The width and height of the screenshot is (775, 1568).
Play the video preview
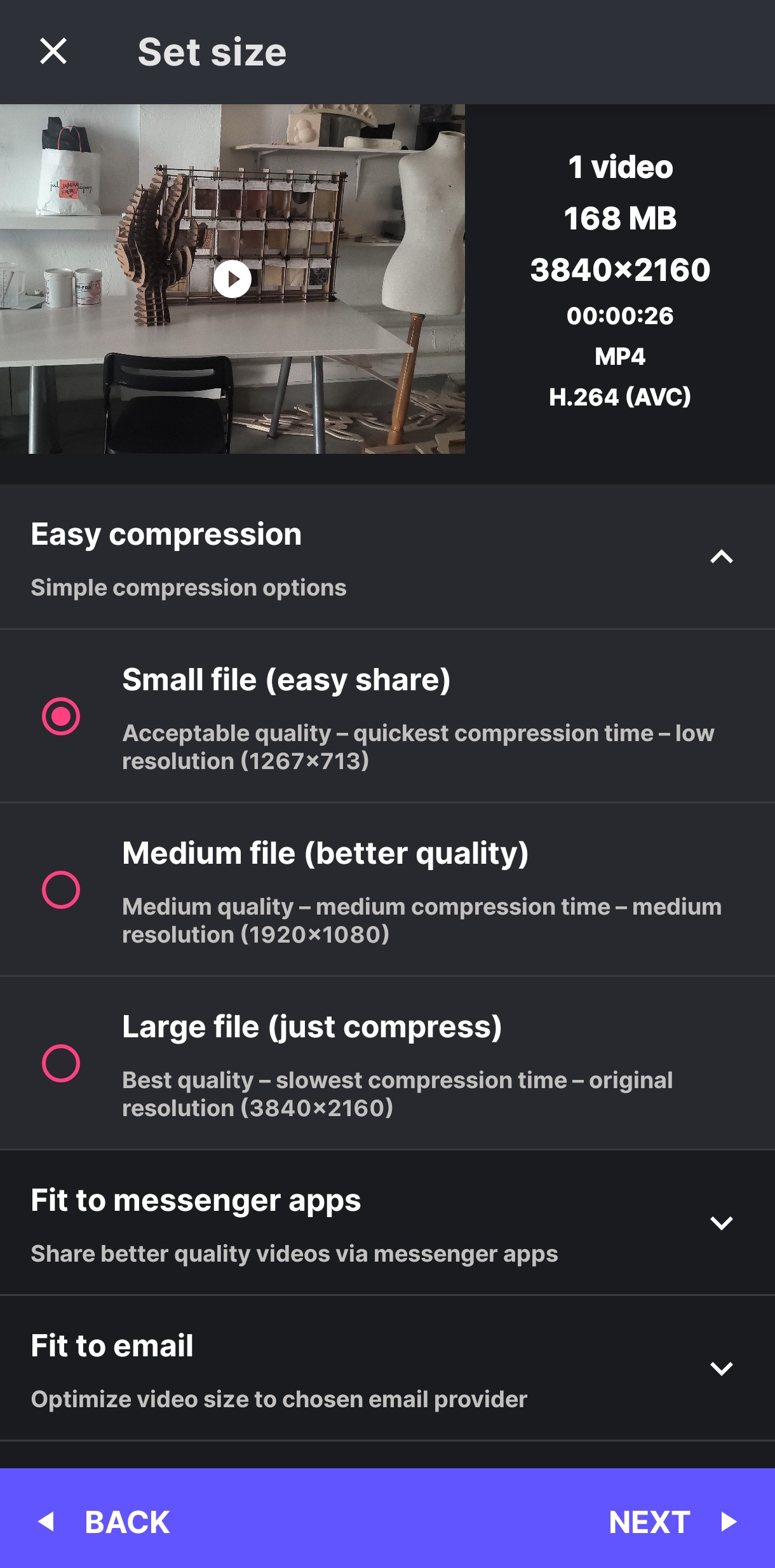point(232,279)
